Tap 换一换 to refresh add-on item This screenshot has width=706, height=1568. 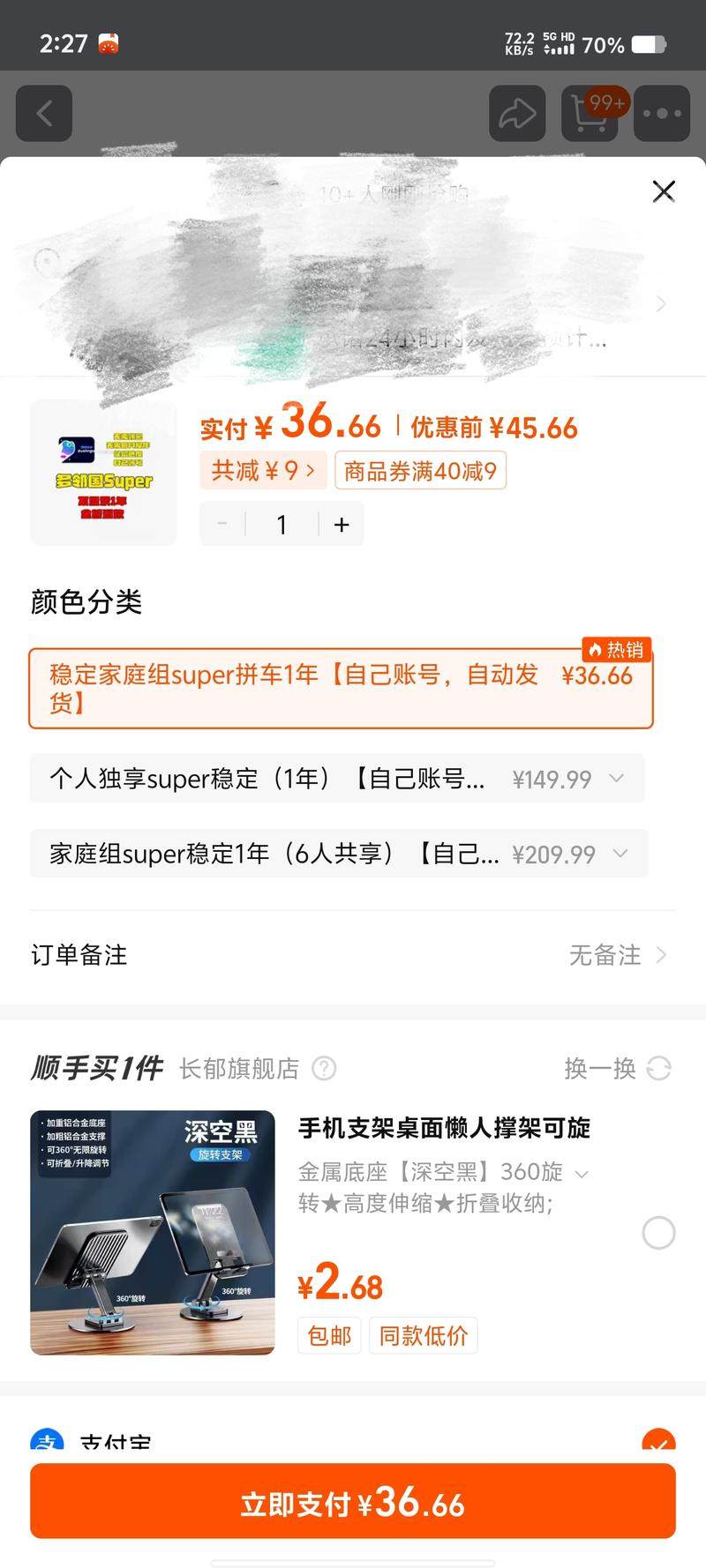(x=617, y=1069)
